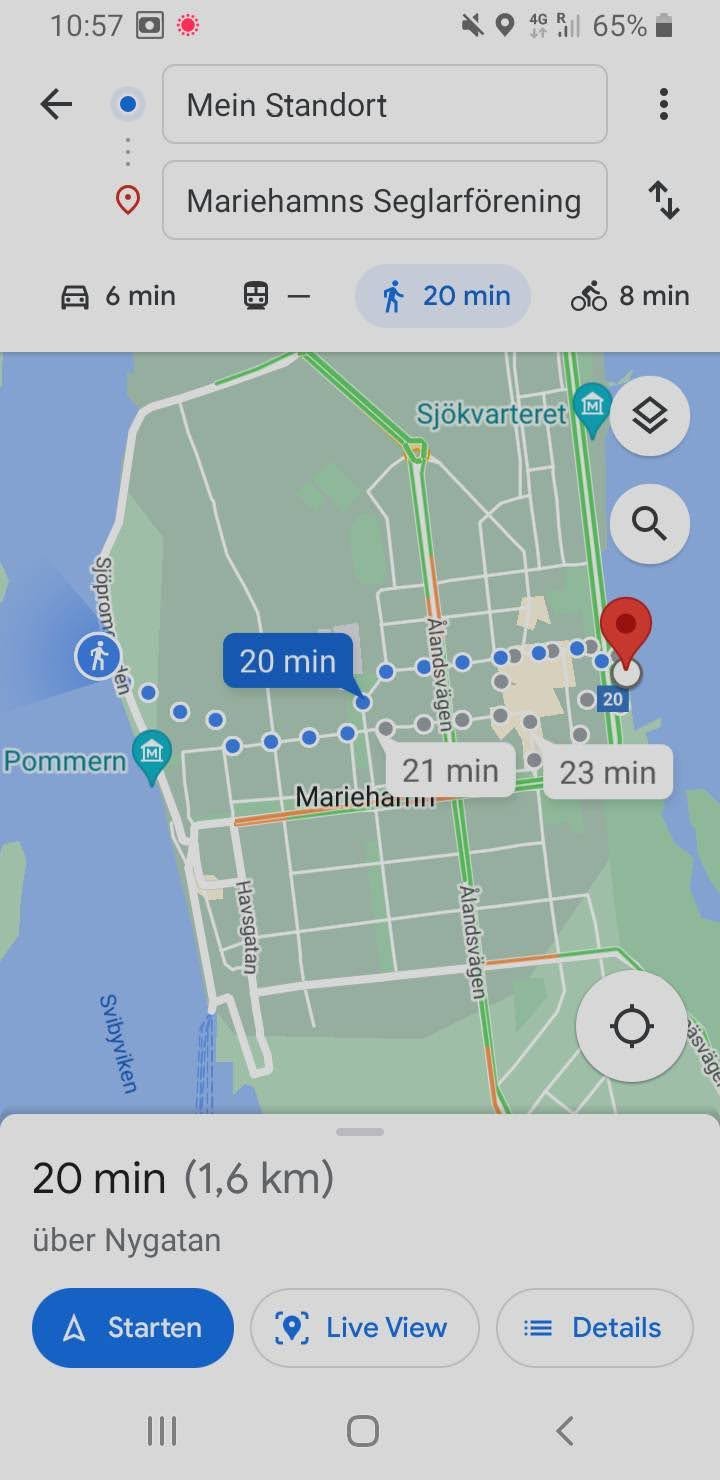Swap start and destination locations
Screen dimensions: 720x1480
pyautogui.click(x=663, y=200)
